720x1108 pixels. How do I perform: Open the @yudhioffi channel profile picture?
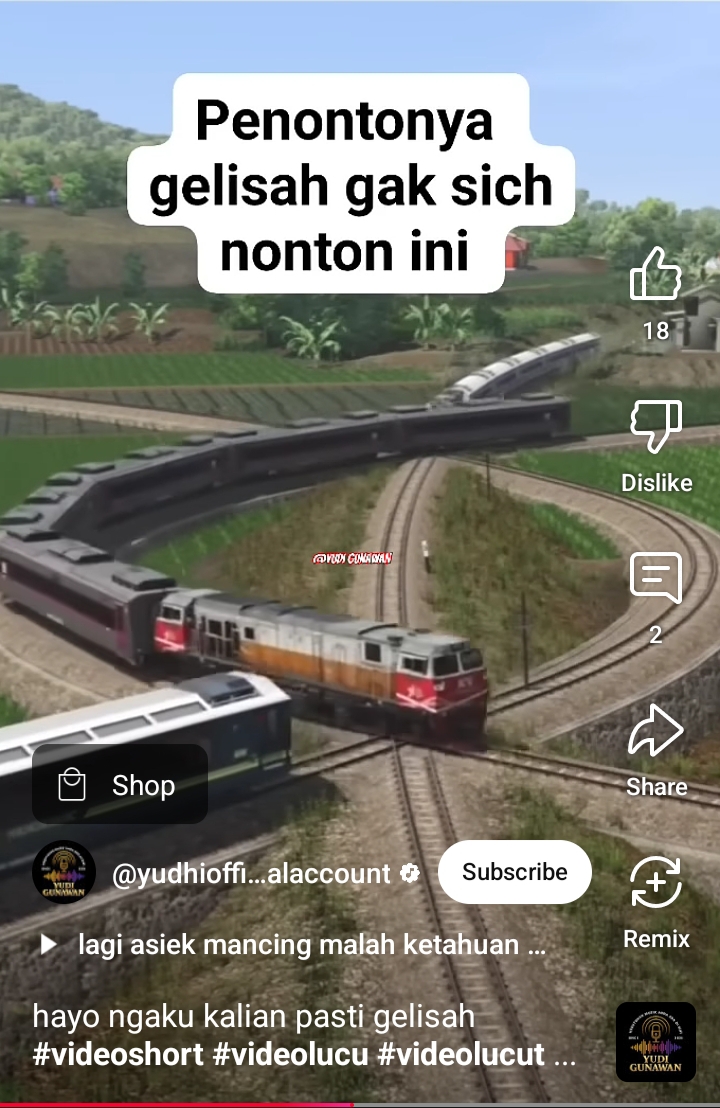point(64,872)
